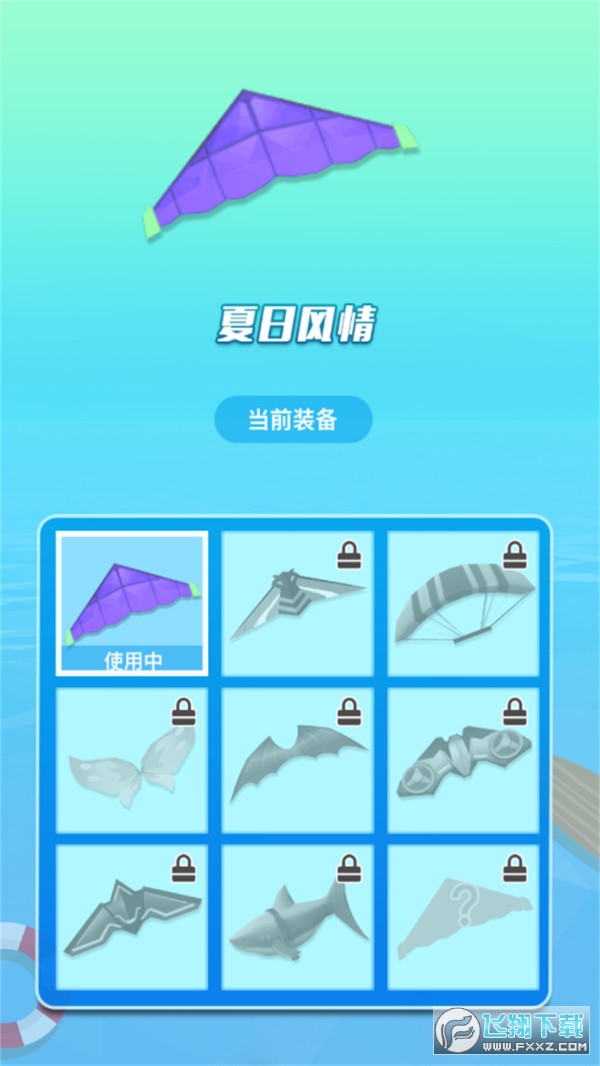Screen dimensions: 600x1066
Task: Select the locked angular bat-shaped glider tile
Action: [x=132, y=917]
